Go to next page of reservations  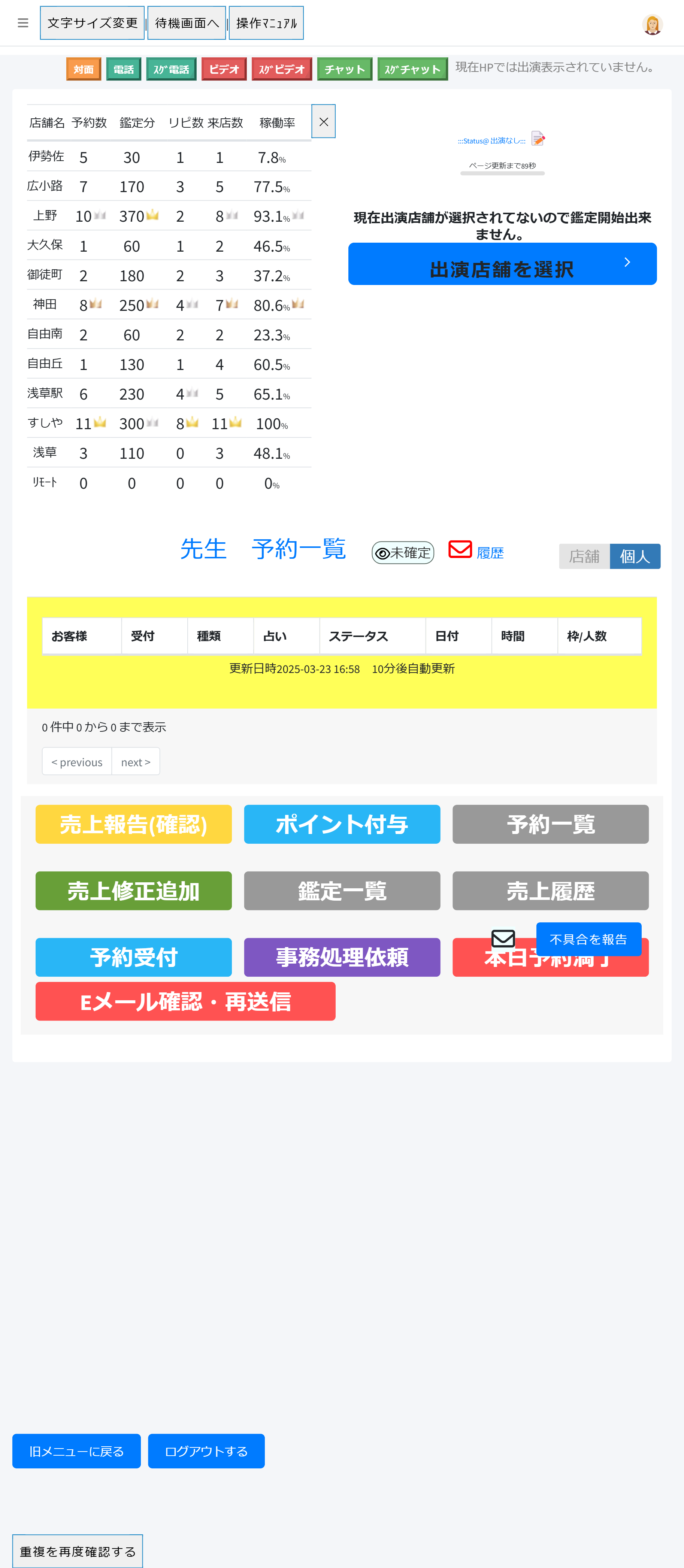click(x=135, y=762)
